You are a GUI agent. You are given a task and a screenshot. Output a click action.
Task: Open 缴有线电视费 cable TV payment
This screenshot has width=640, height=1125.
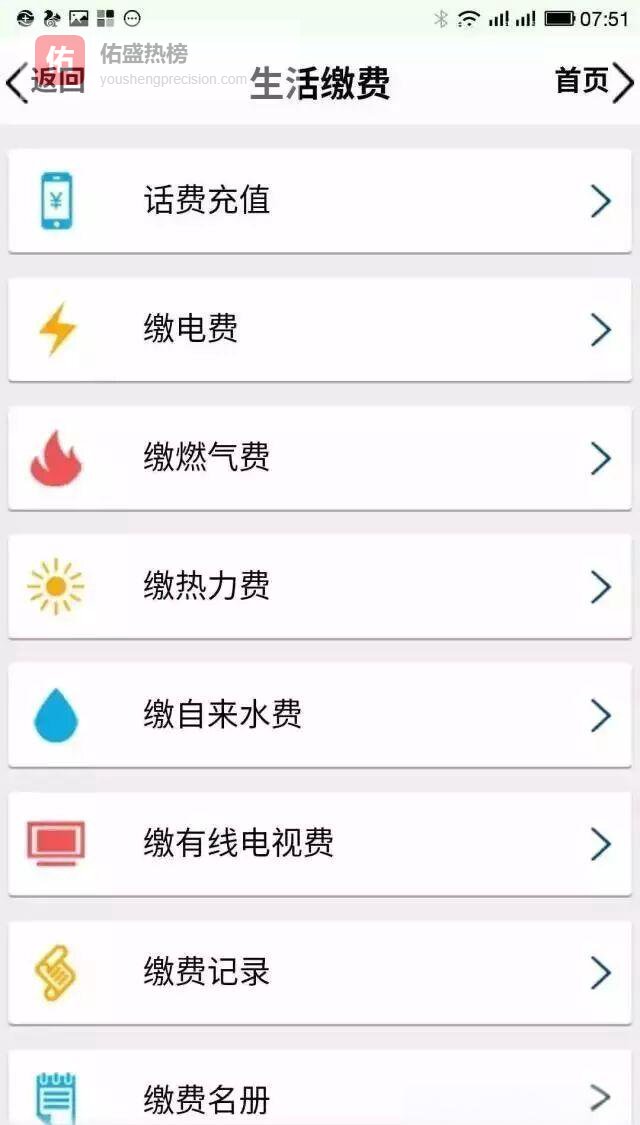(320, 844)
